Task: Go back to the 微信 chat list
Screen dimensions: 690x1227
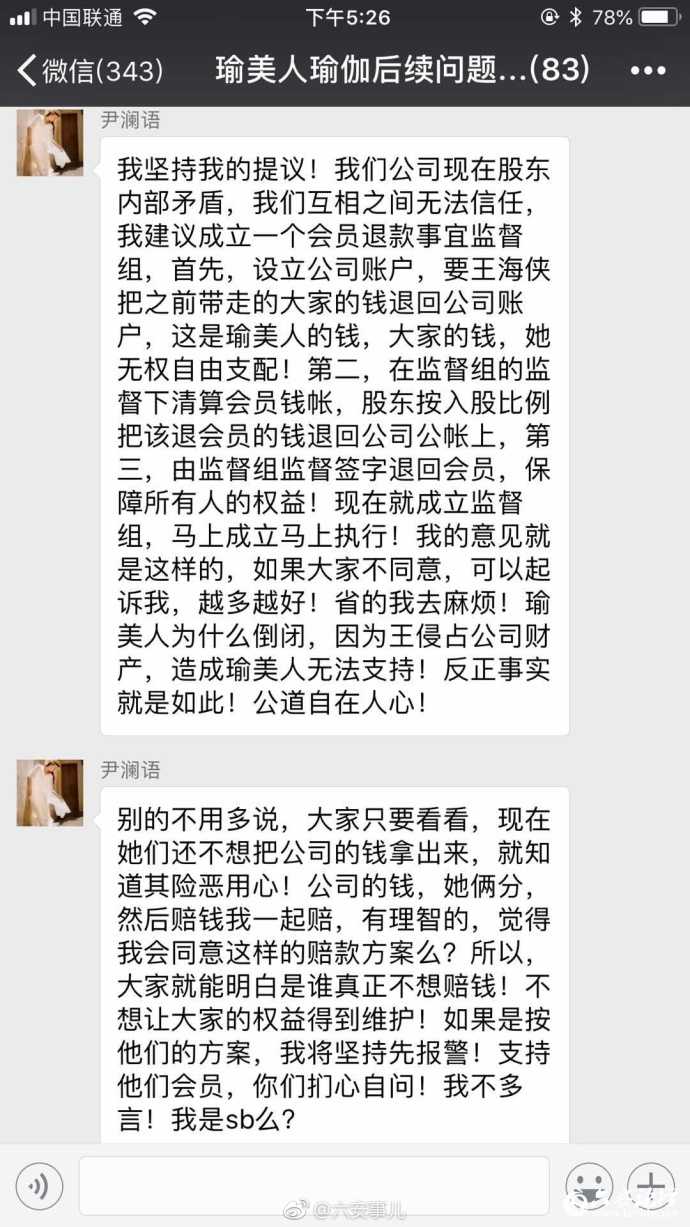Action: point(88,70)
